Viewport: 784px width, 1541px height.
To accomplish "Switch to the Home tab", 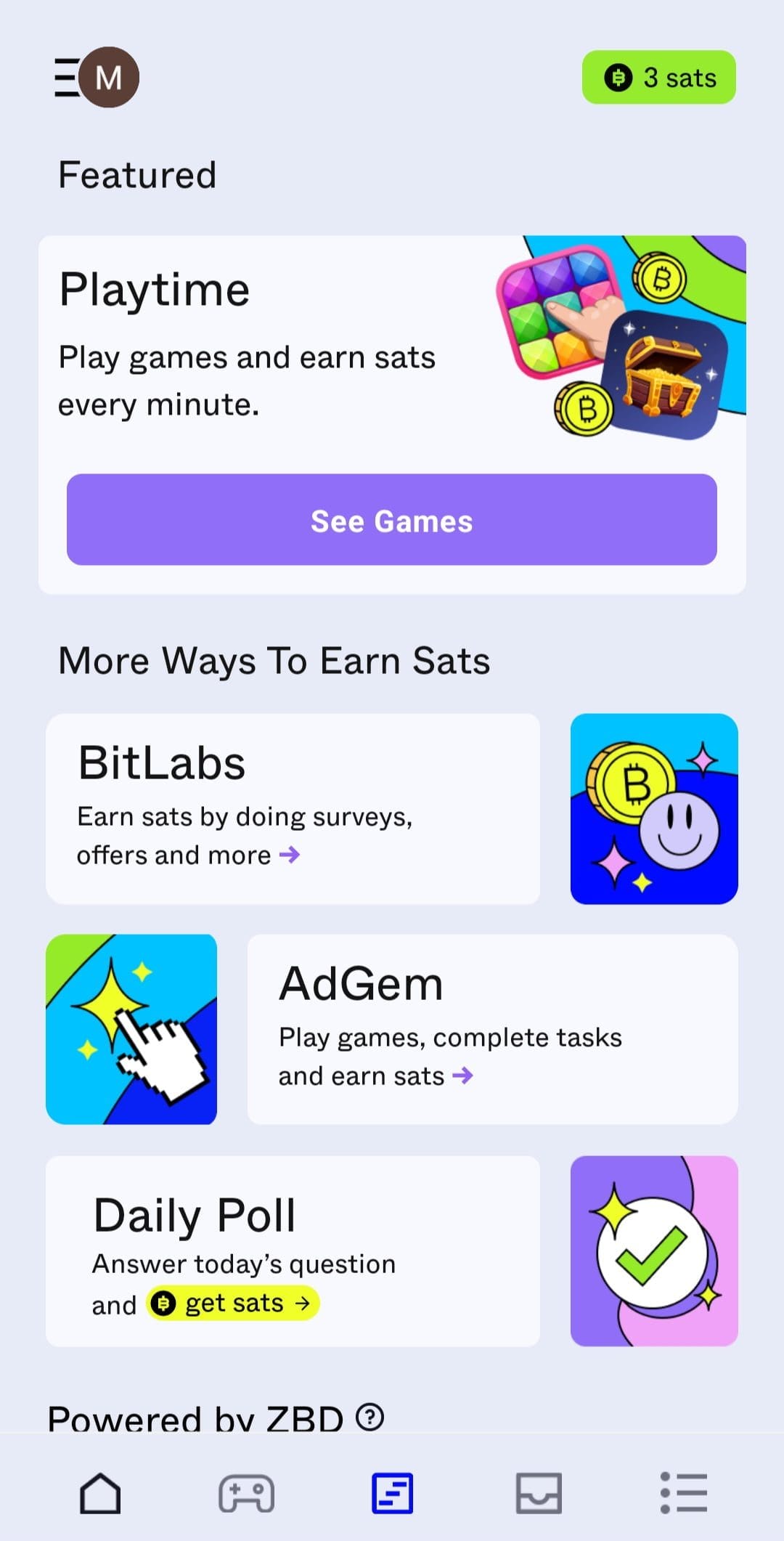I will click(100, 1493).
